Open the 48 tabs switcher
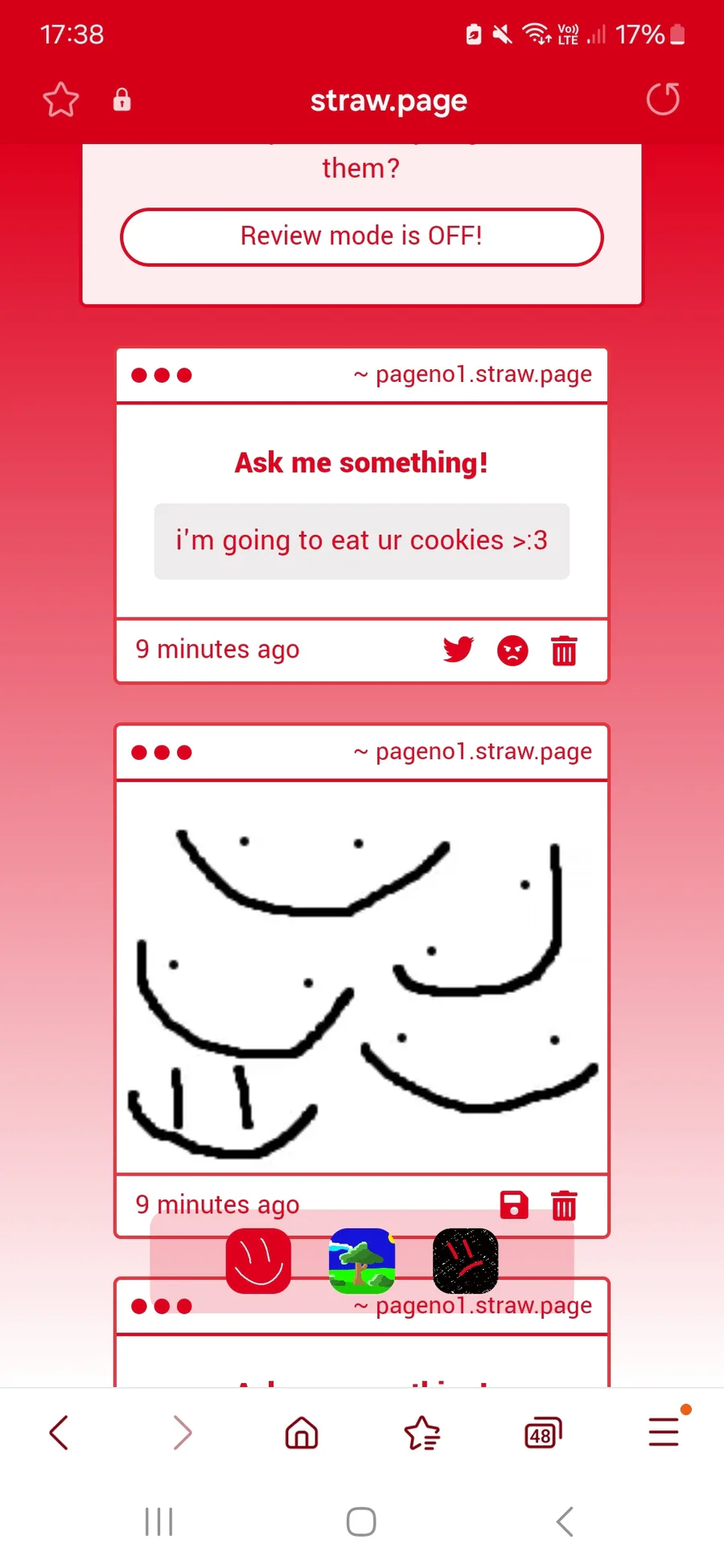 tap(543, 1433)
